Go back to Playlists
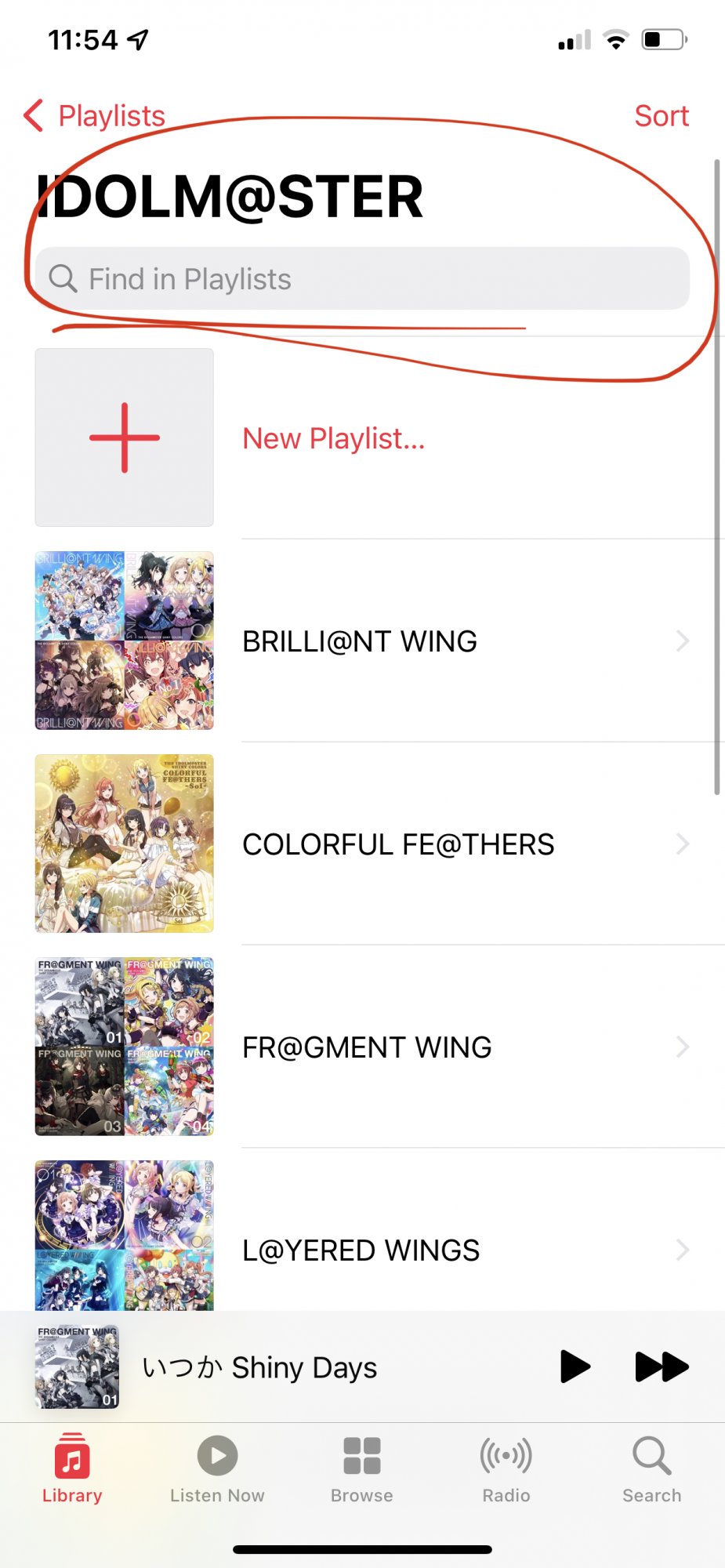Viewport: 725px width, 1568px height. point(95,116)
